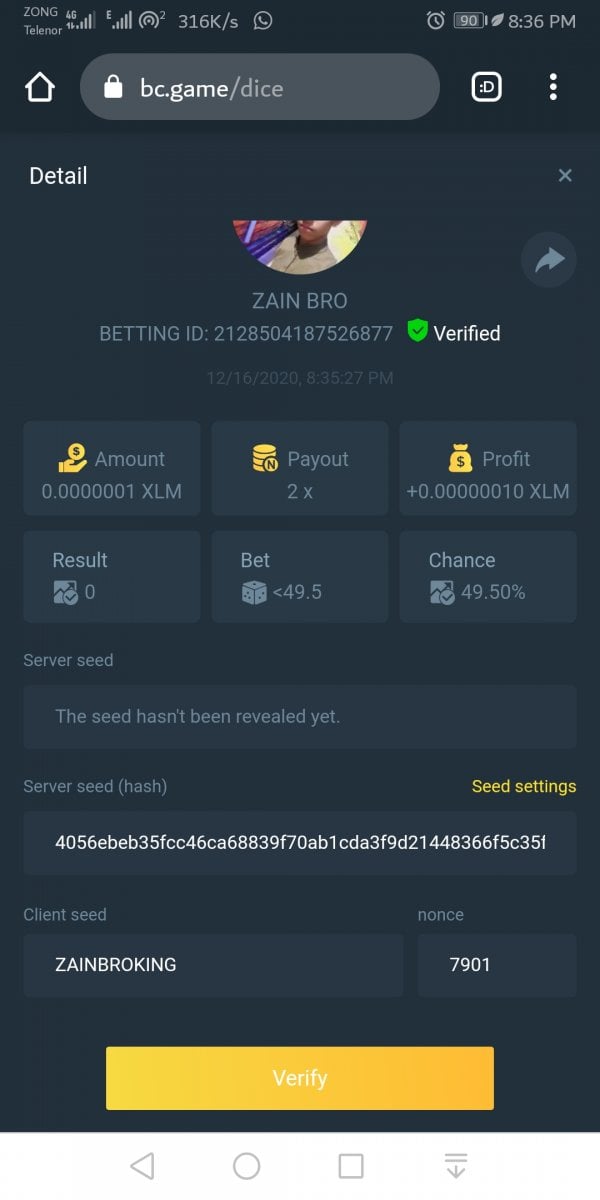Tap the Client seed field
This screenshot has height=1200, width=600.
tap(213, 965)
